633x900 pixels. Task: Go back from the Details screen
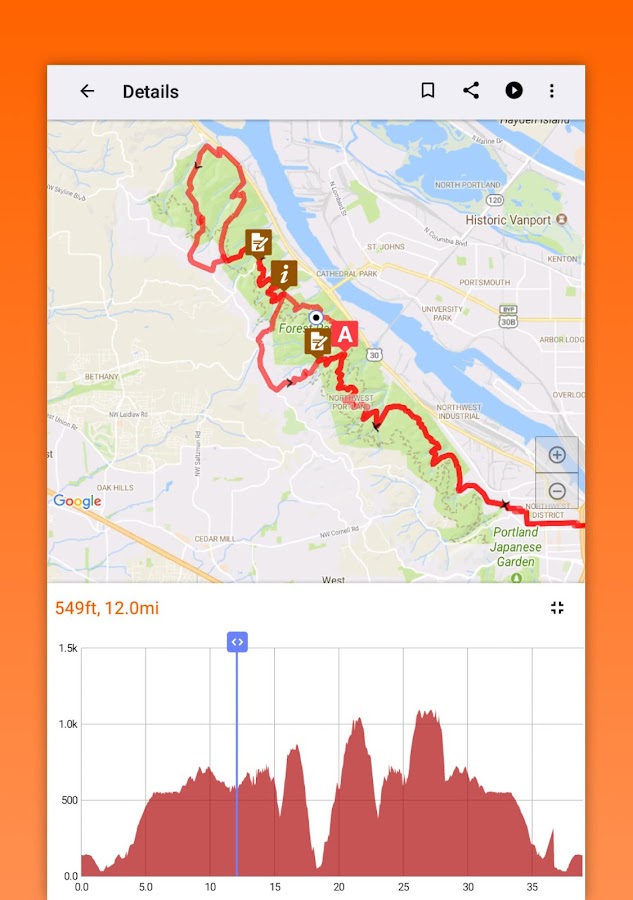(87, 91)
